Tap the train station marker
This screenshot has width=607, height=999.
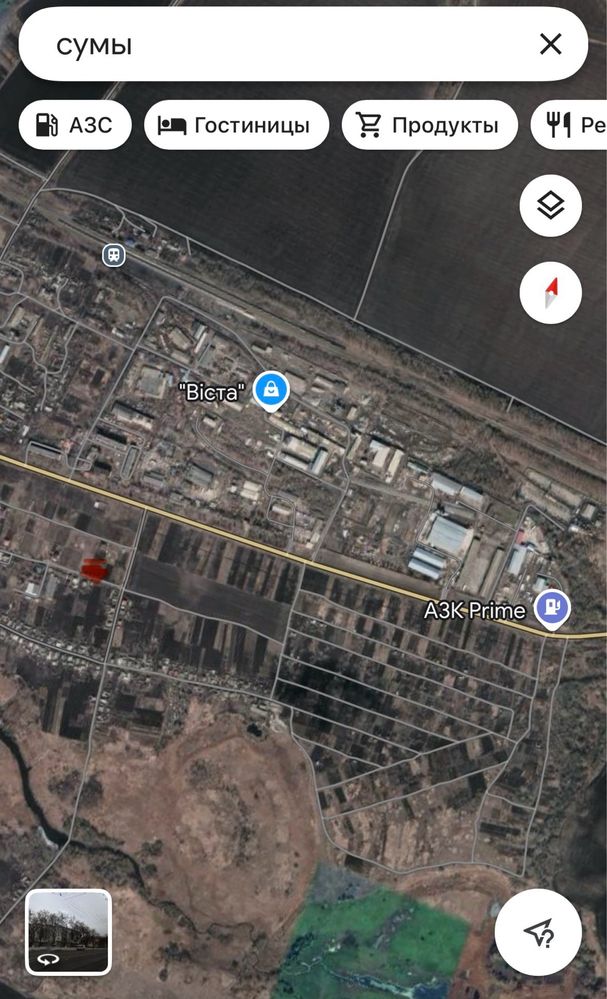click(x=114, y=255)
